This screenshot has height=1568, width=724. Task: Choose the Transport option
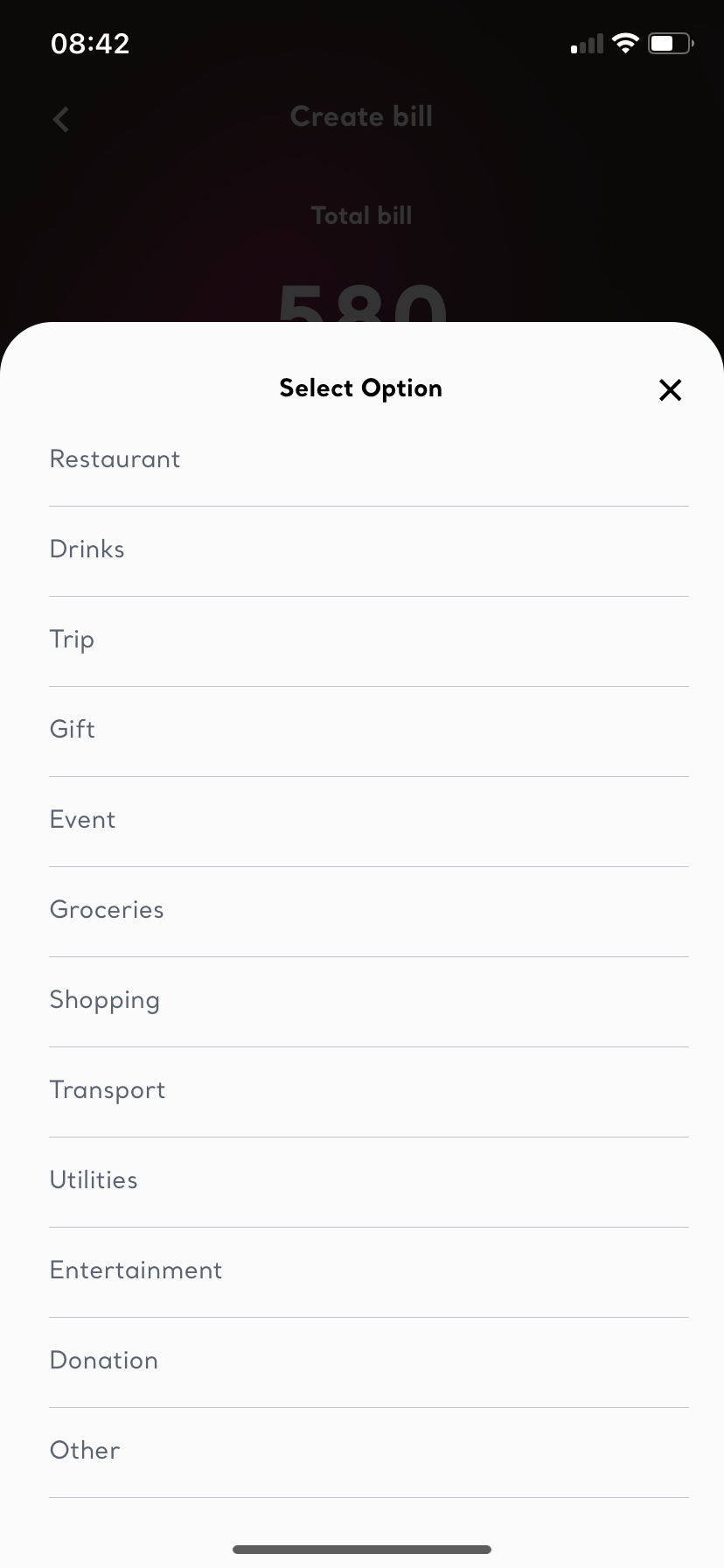(x=108, y=1090)
